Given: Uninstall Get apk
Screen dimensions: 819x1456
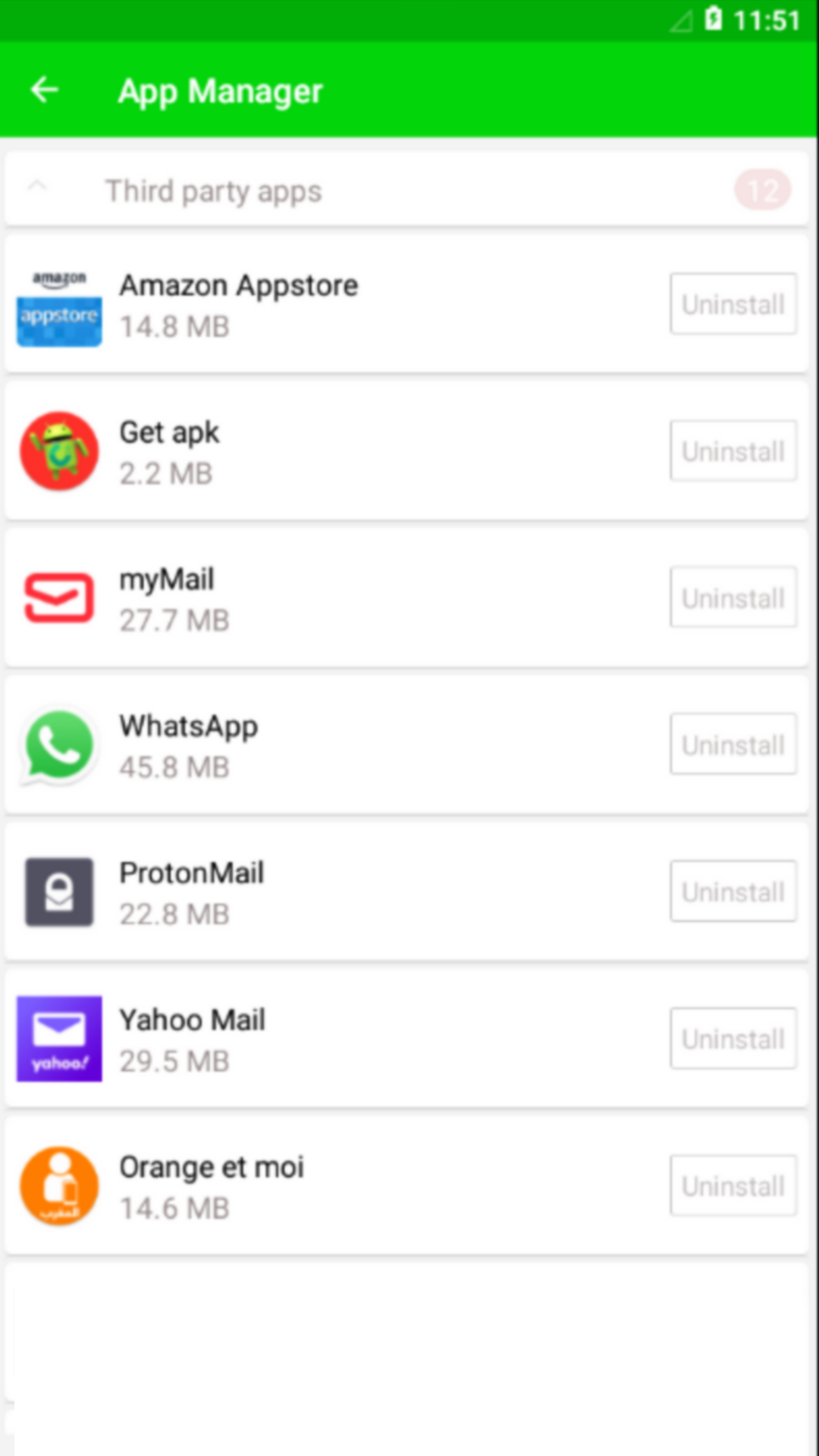Looking at the screenshot, I should 733,451.
